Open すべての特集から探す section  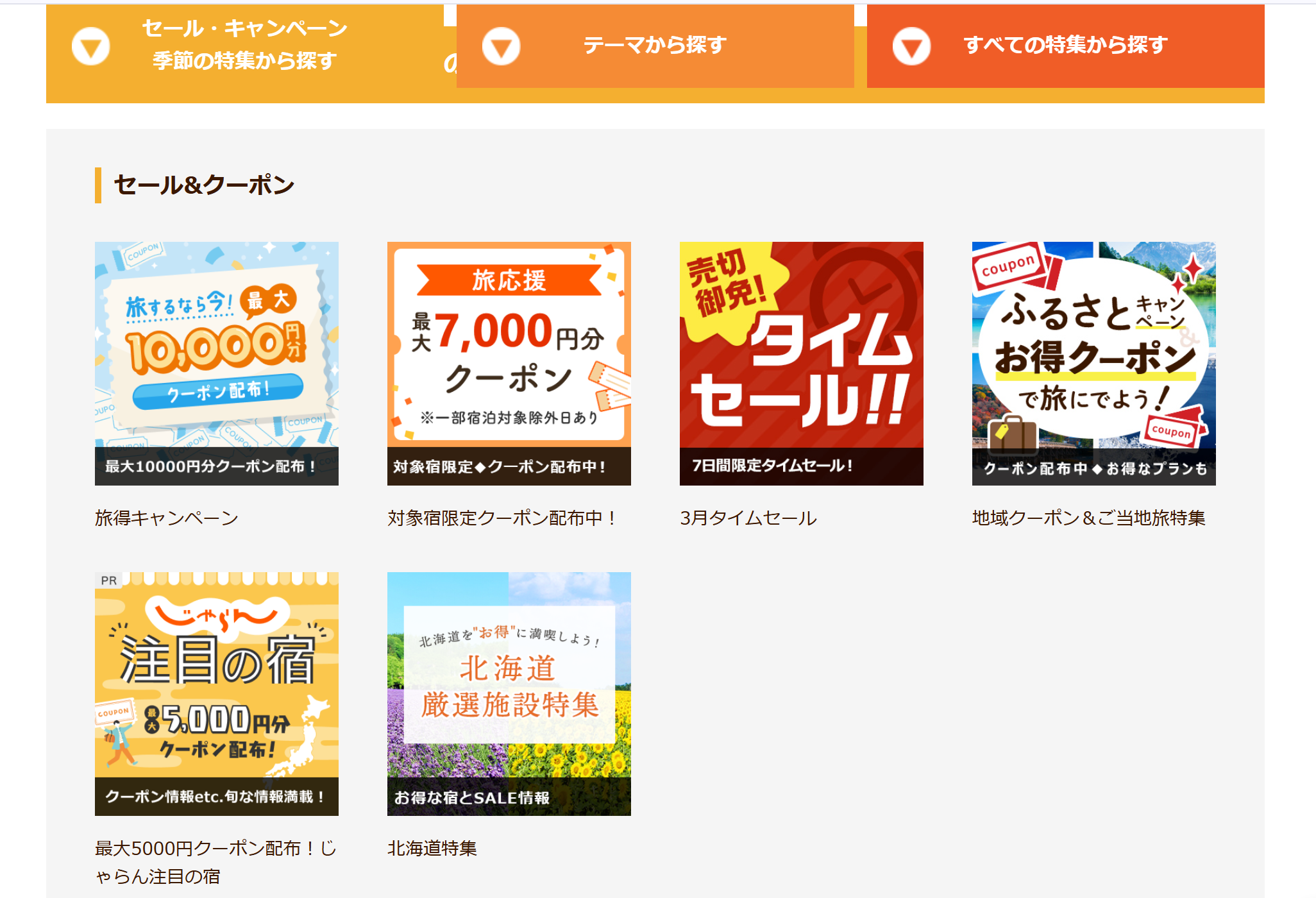click(1065, 46)
